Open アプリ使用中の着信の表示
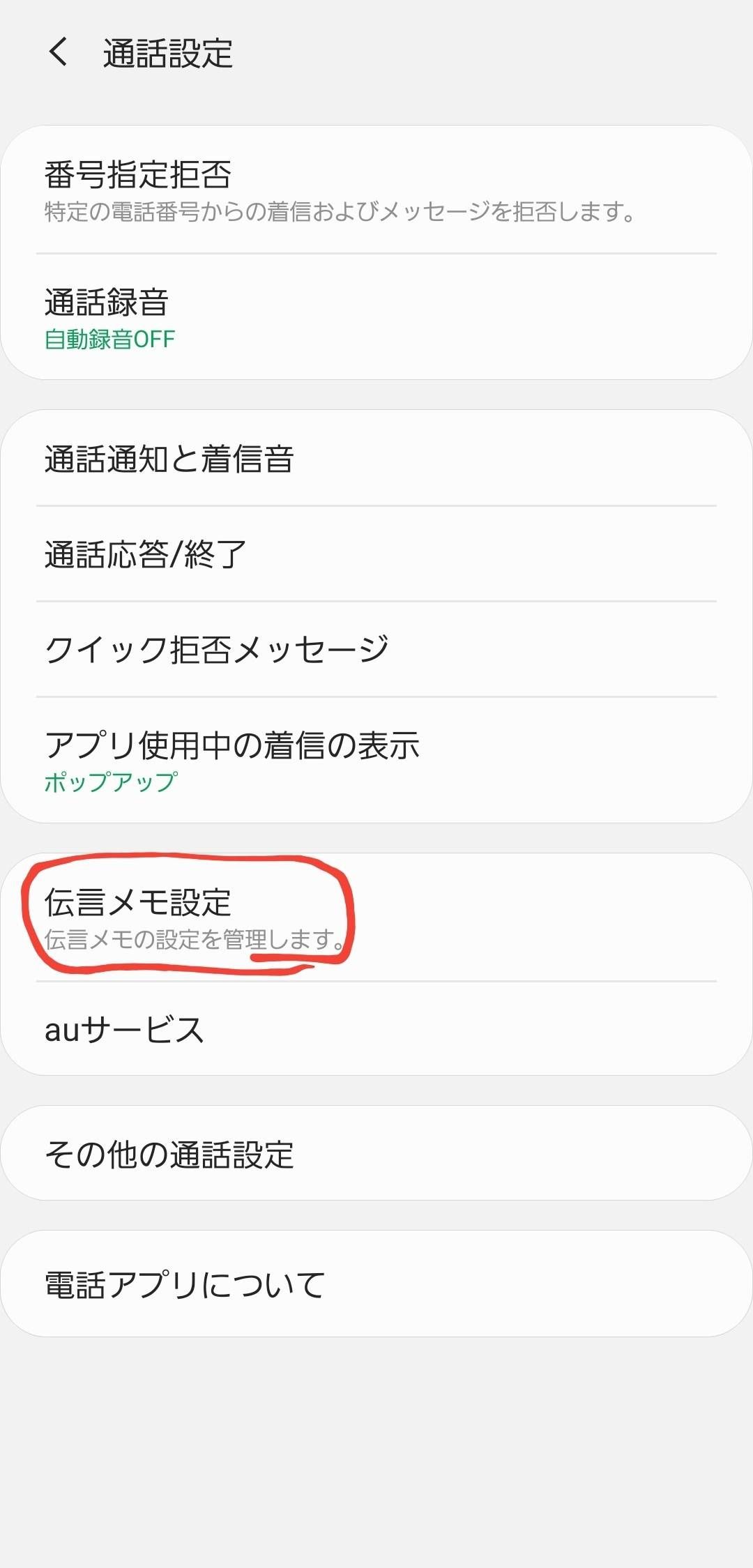 coord(376,760)
